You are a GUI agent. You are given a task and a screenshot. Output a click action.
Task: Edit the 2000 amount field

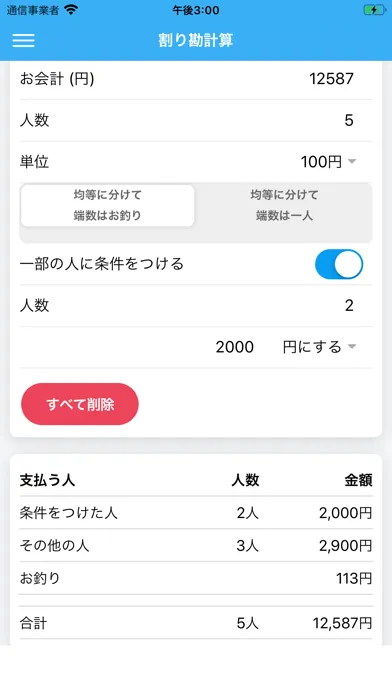tap(234, 347)
